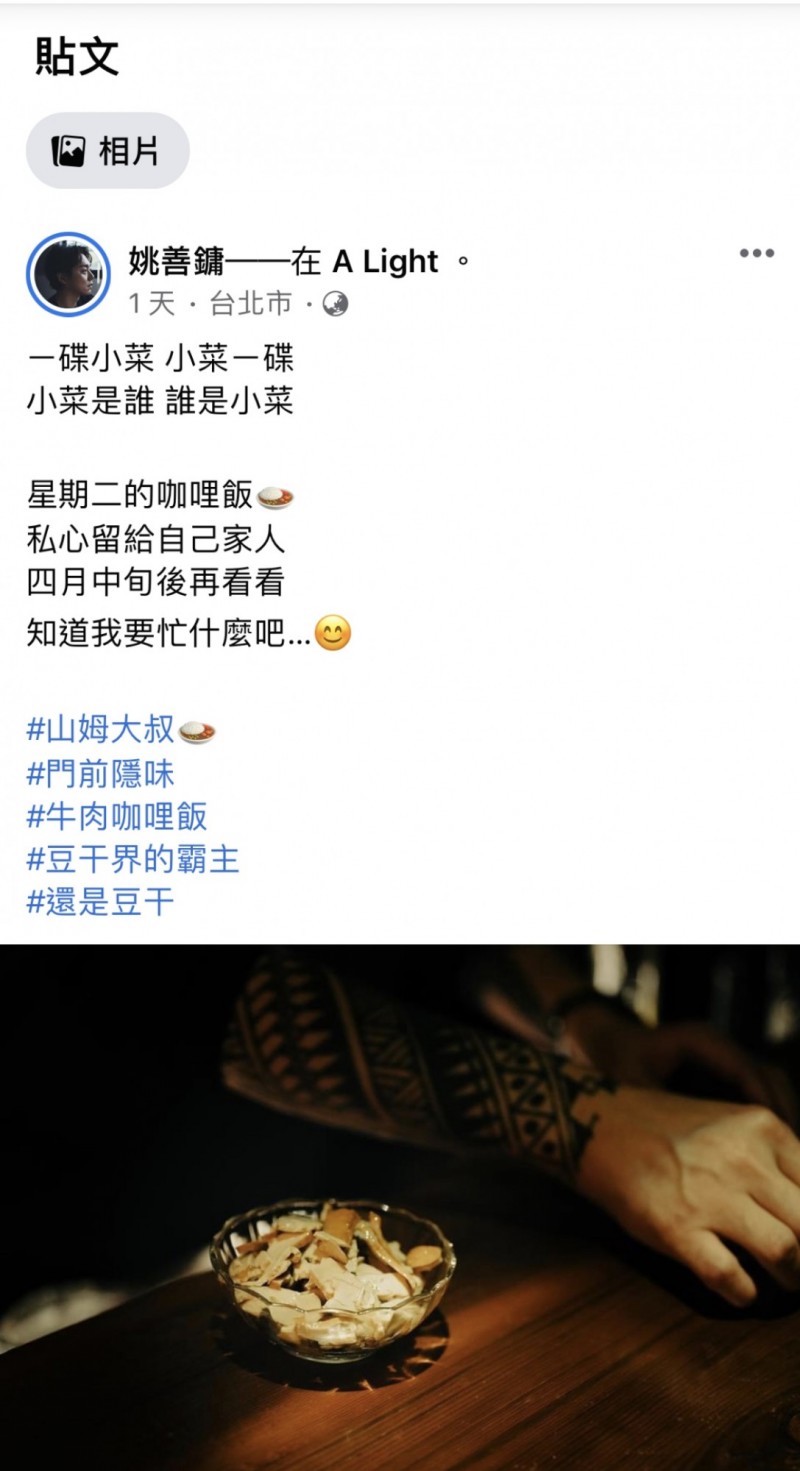The width and height of the screenshot is (800, 1471).
Task: Open hashtag #牛肉咖哩飯
Action: coord(117,816)
